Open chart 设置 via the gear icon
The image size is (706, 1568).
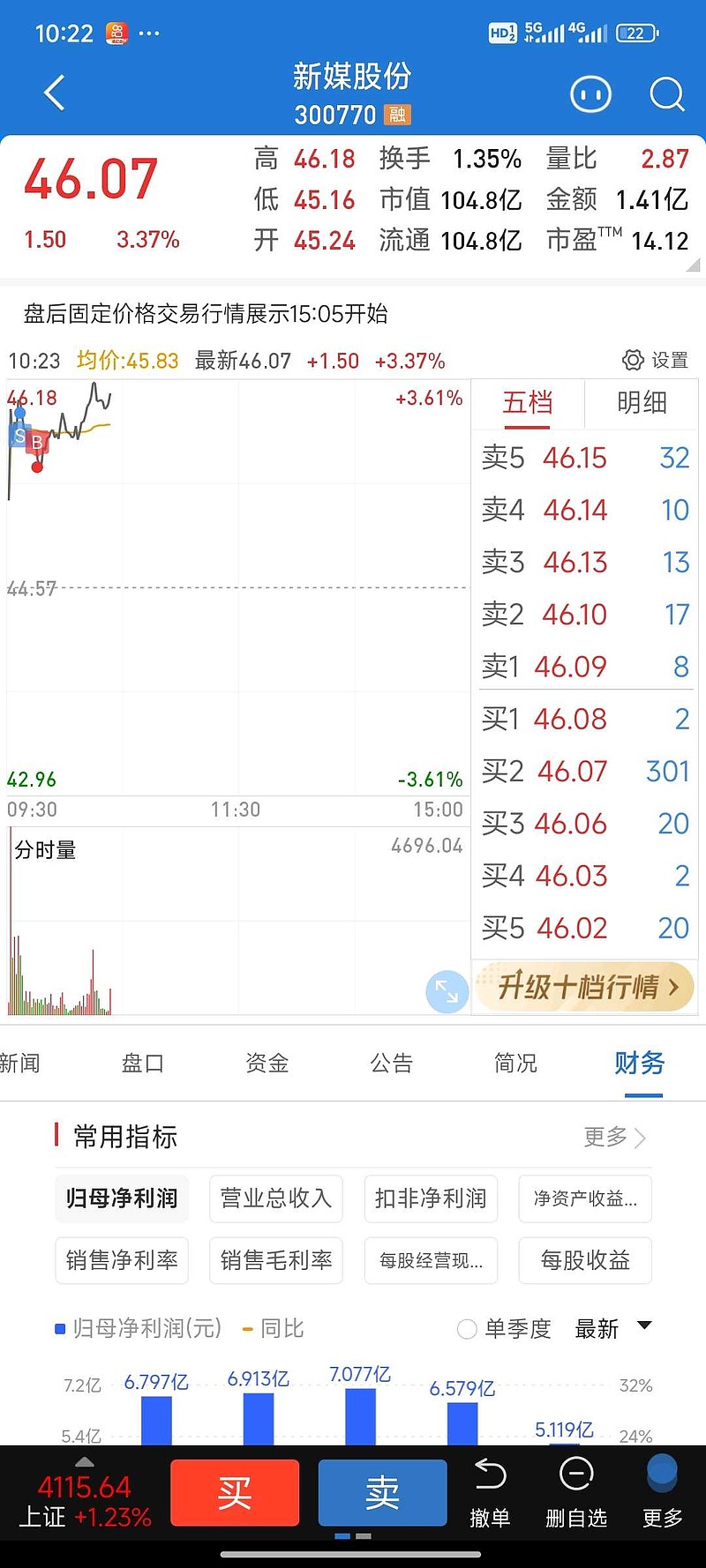click(633, 360)
